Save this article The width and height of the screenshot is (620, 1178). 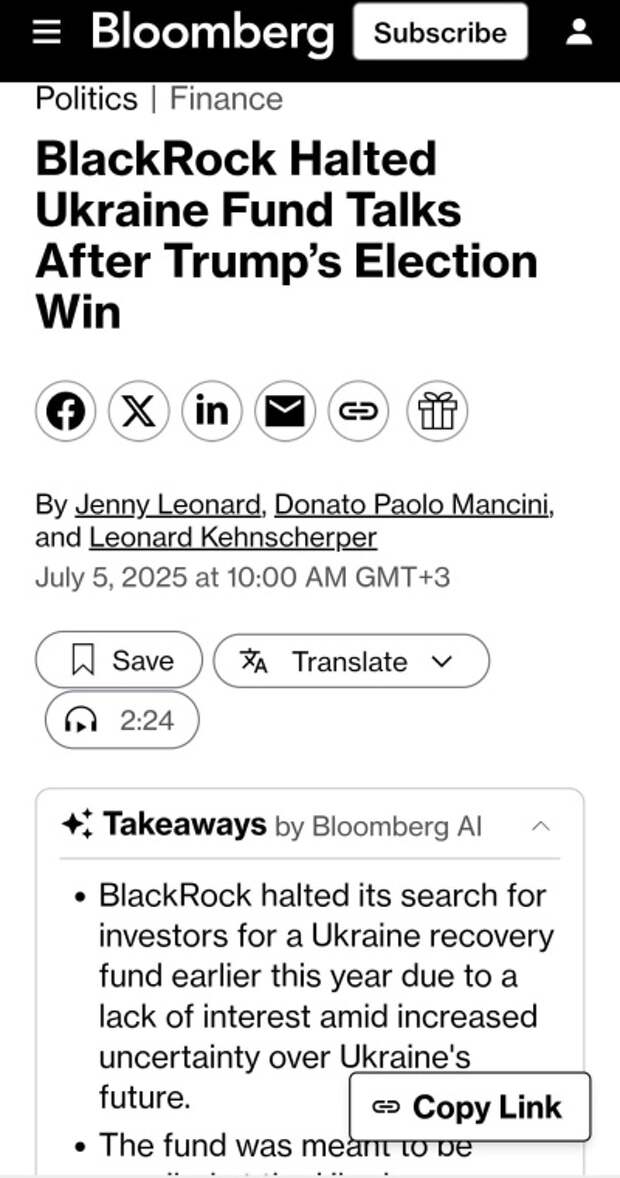119,660
